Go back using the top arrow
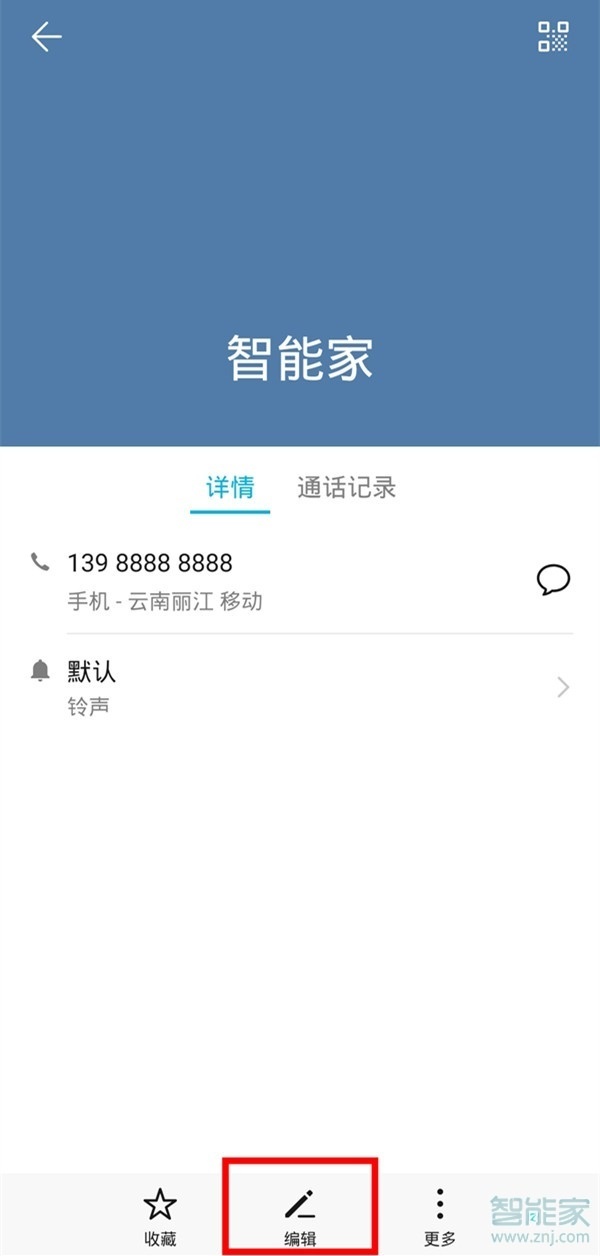The image size is (600, 1256). (46, 38)
